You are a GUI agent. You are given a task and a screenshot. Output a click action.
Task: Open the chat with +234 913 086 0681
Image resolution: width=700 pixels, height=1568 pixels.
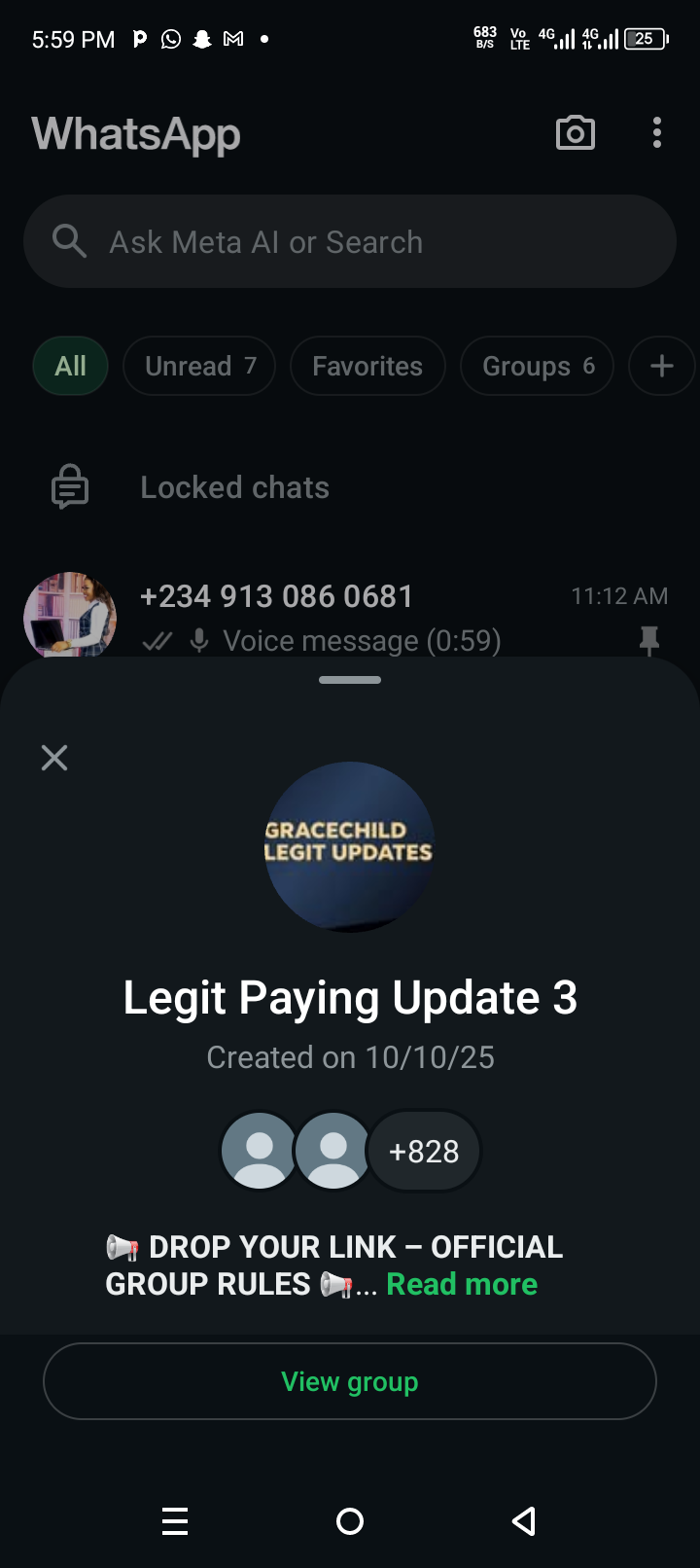[x=321, y=615]
